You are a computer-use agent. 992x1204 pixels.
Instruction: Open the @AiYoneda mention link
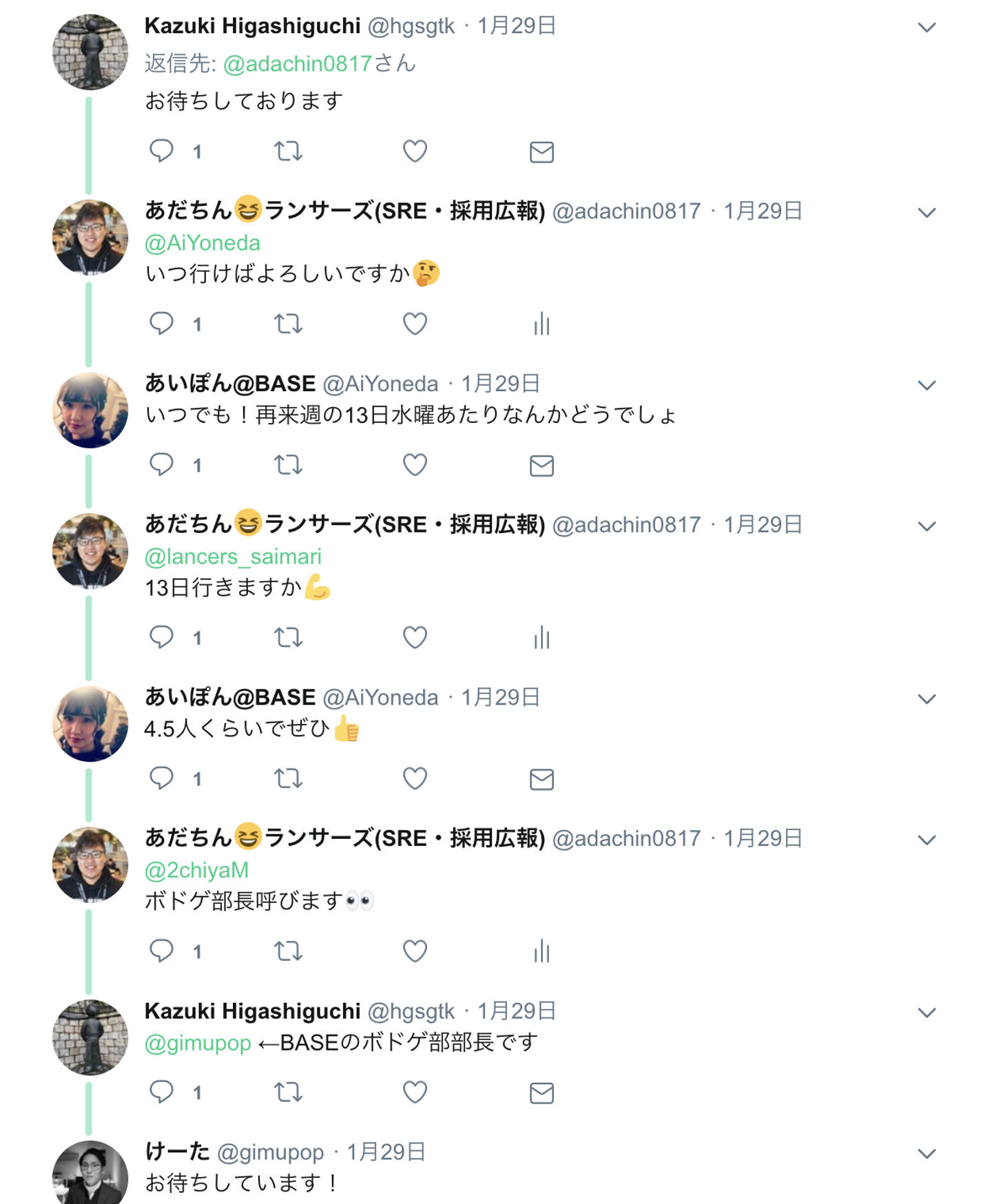(x=203, y=243)
